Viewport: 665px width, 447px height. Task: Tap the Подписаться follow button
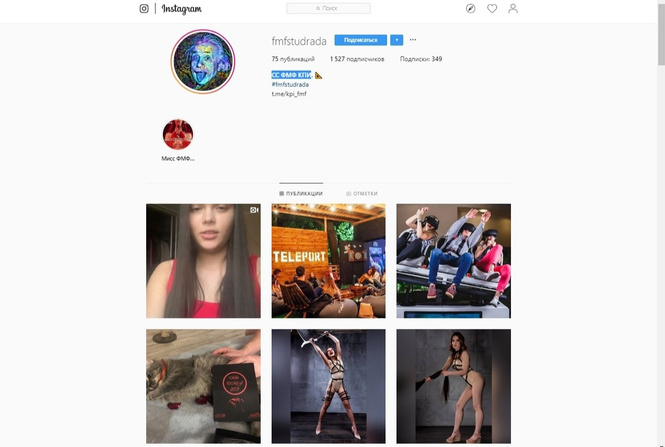coord(360,40)
